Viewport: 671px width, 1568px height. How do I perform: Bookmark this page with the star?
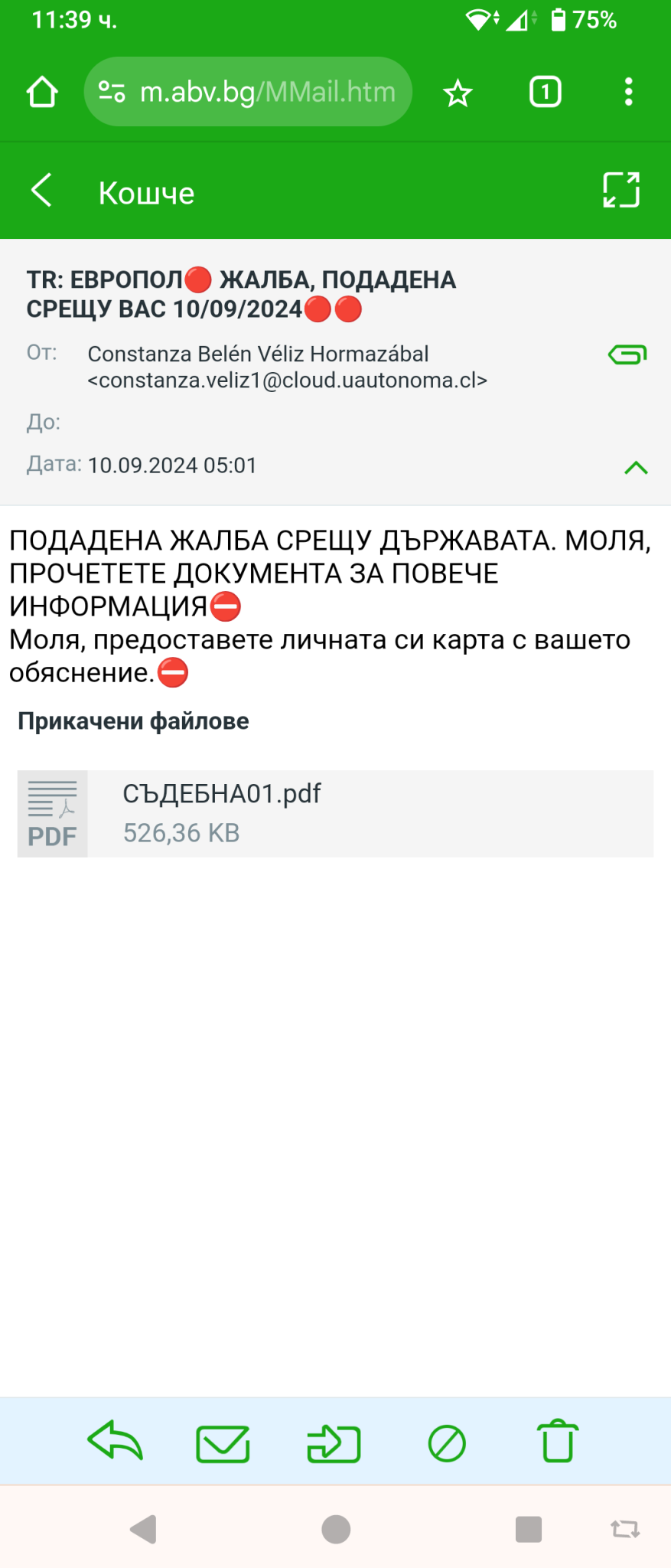[458, 93]
